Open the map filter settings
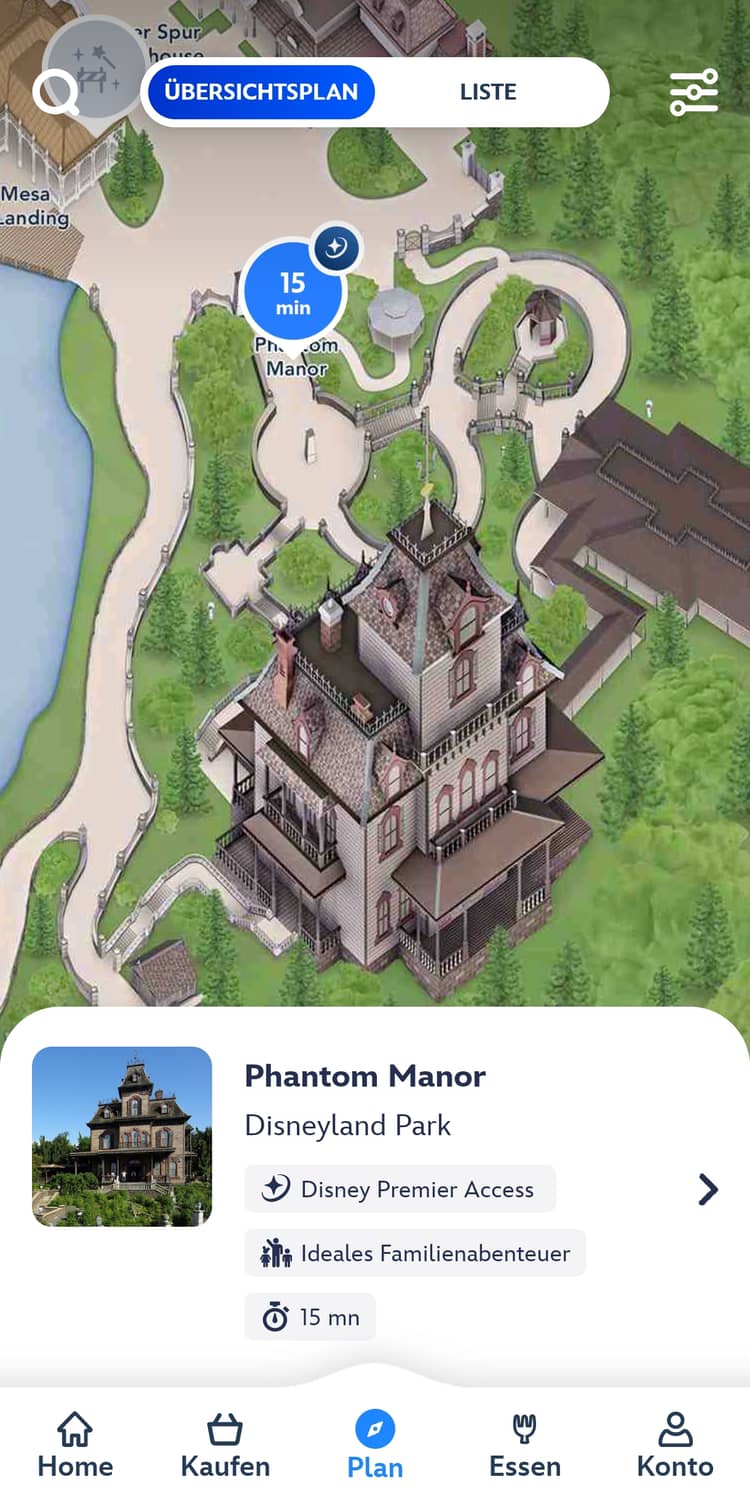This screenshot has width=750, height=1506. [x=694, y=92]
